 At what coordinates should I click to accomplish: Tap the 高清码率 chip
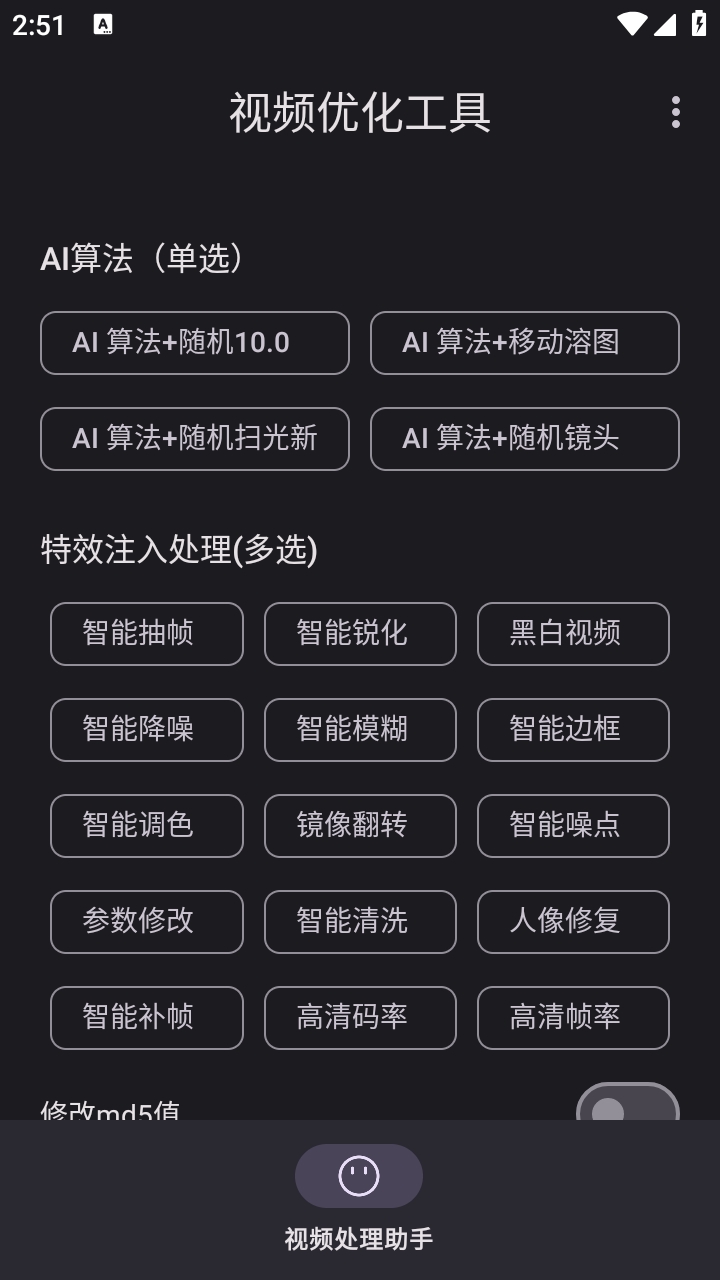tap(360, 1018)
